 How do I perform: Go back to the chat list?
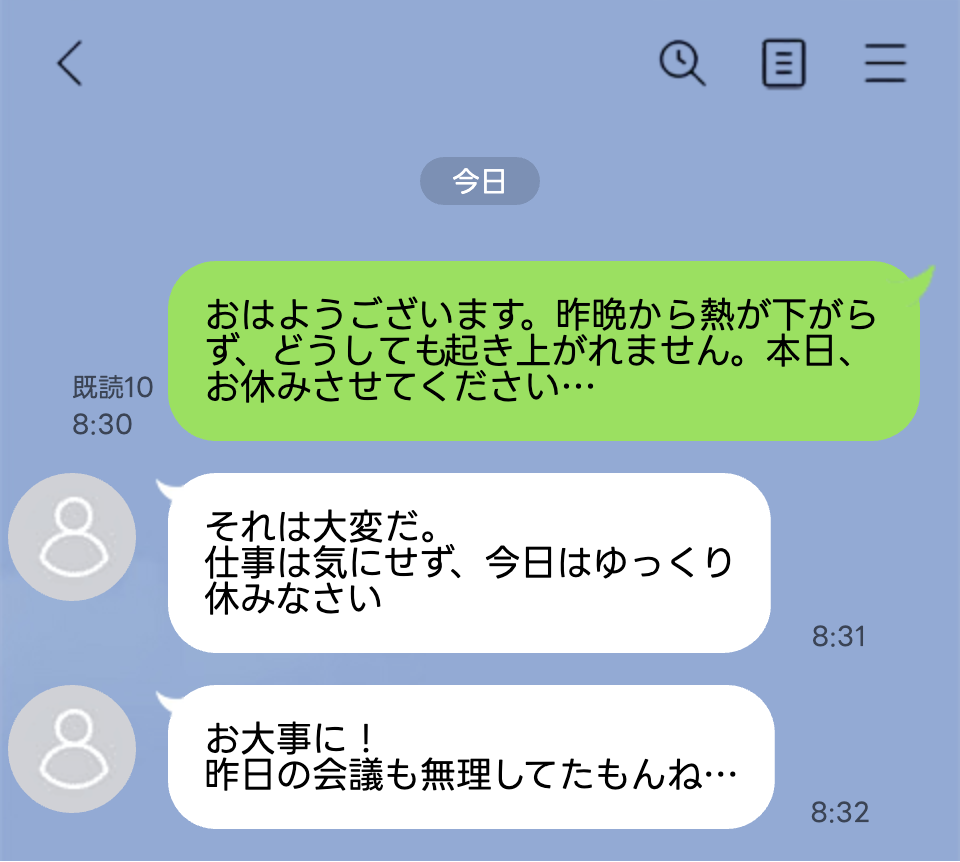pyautogui.click(x=68, y=64)
